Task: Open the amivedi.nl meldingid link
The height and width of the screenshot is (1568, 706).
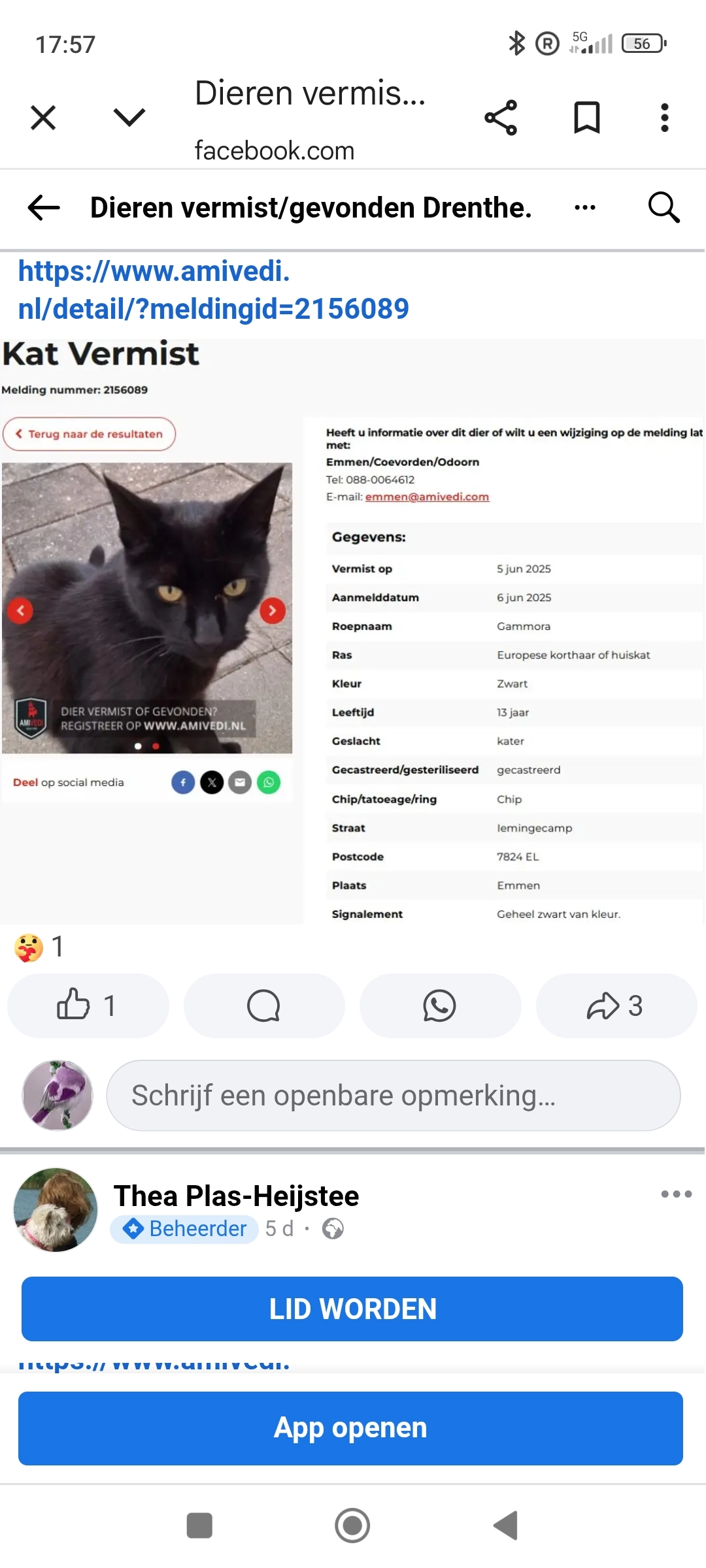Action: tap(213, 289)
